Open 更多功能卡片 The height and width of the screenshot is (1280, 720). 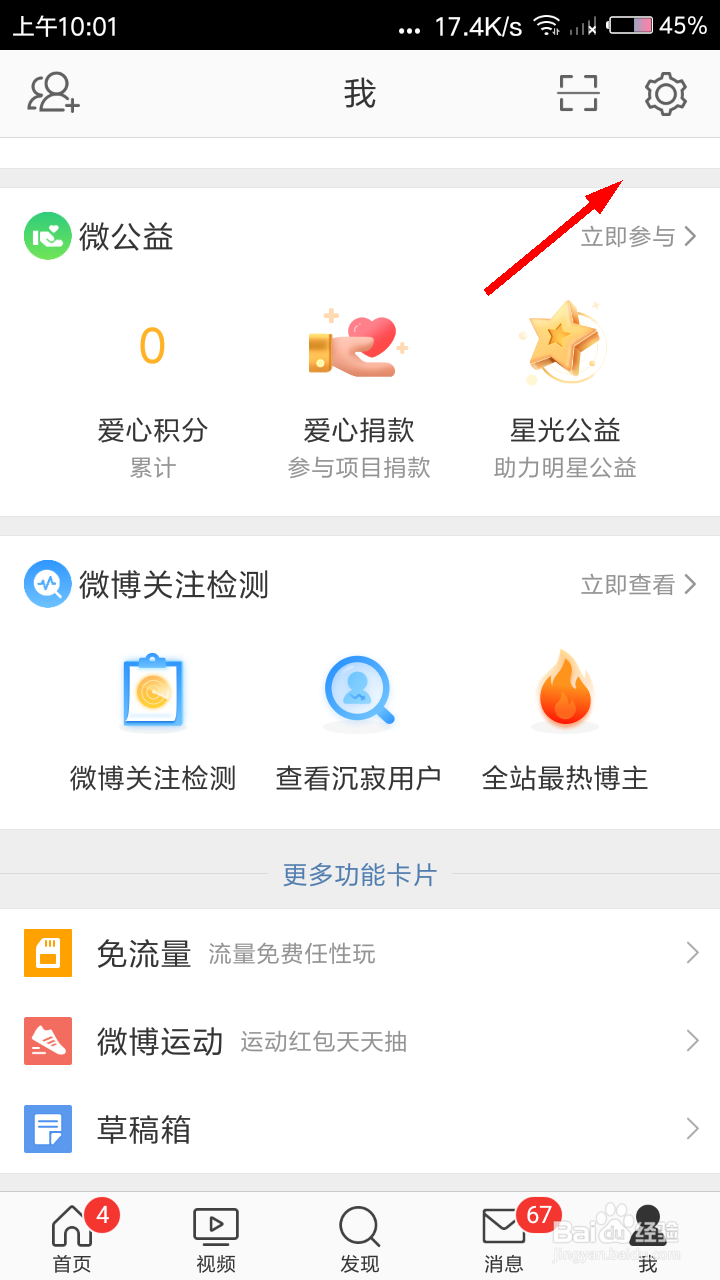[360, 875]
